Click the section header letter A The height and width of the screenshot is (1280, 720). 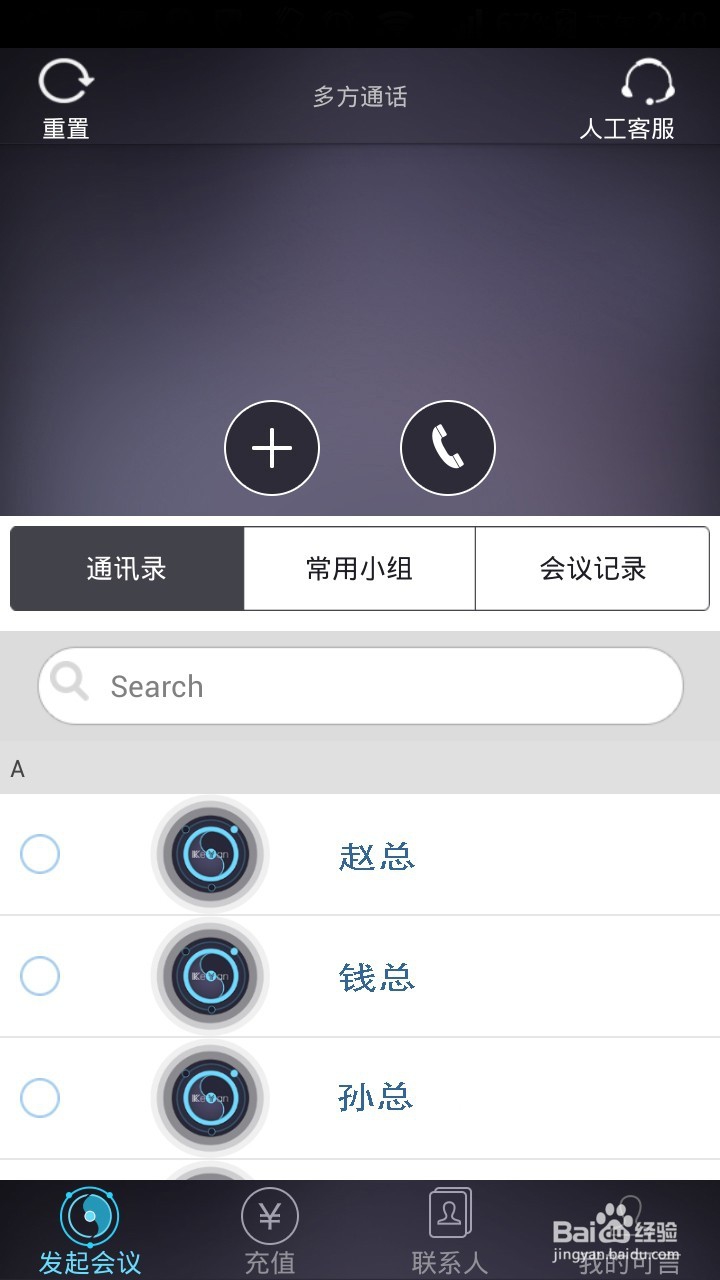[17, 769]
